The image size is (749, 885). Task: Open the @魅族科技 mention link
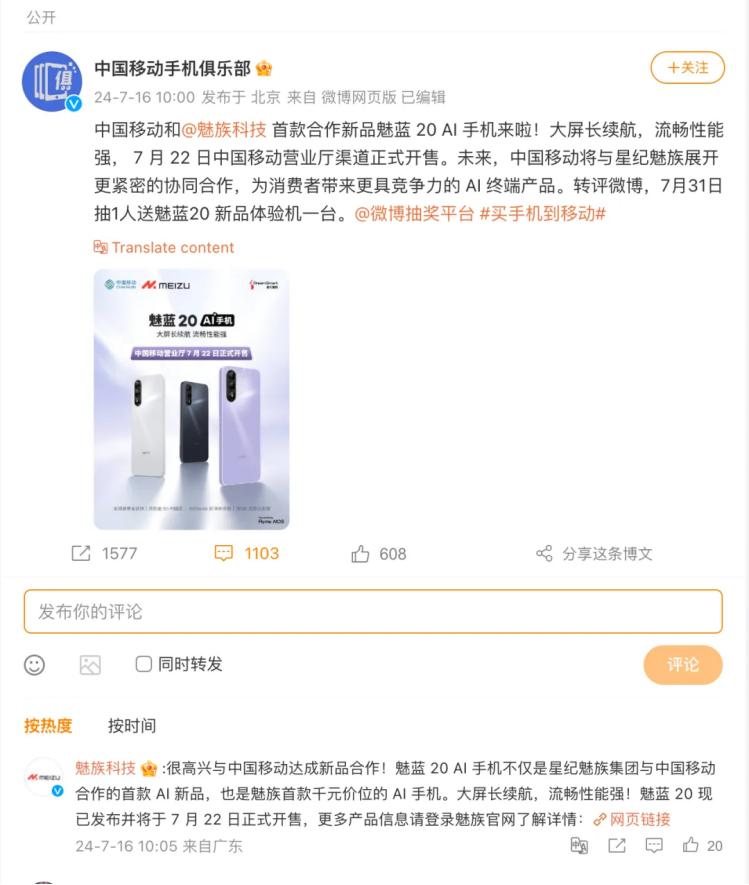tap(223, 130)
